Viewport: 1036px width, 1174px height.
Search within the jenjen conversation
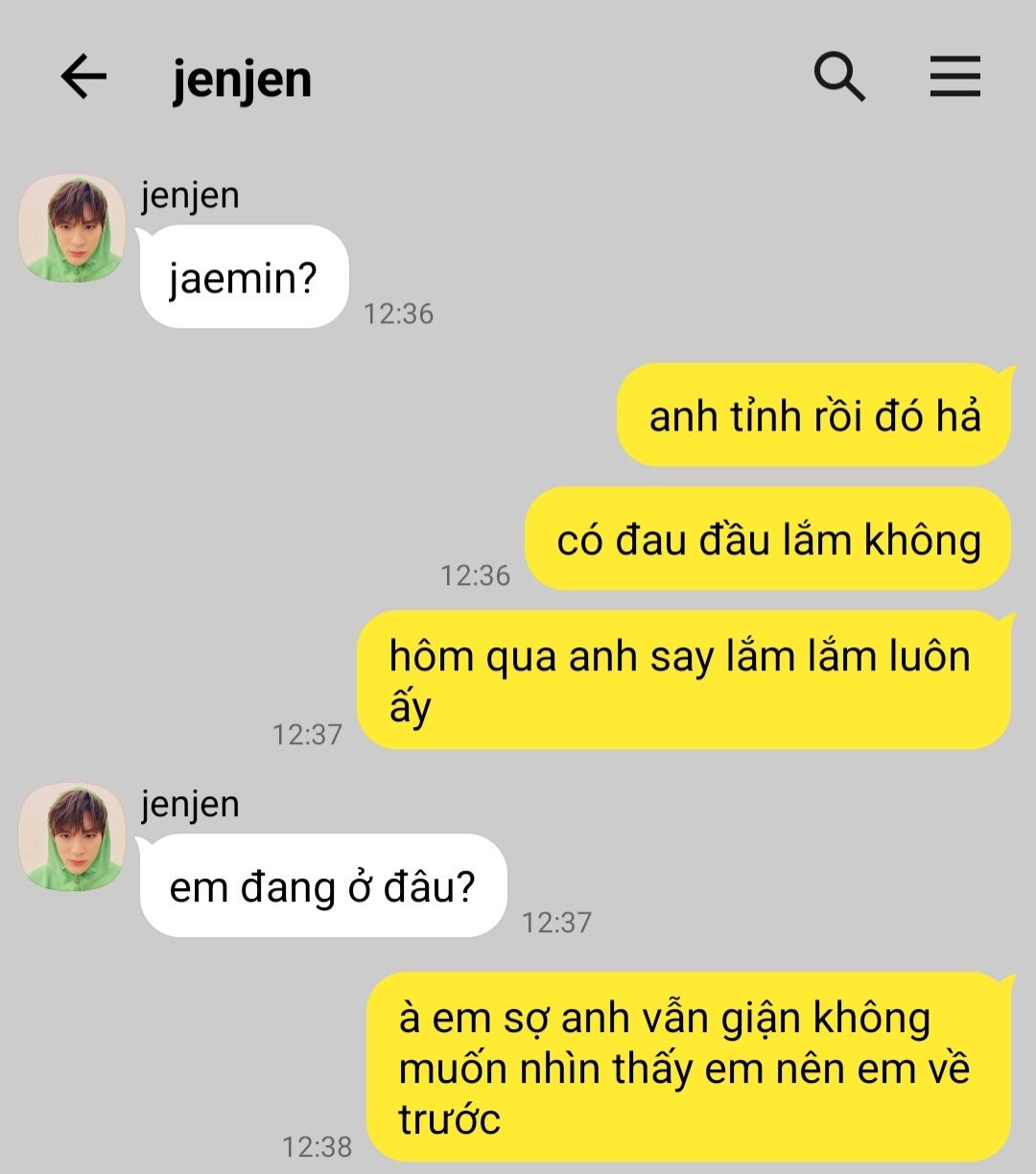[839, 77]
